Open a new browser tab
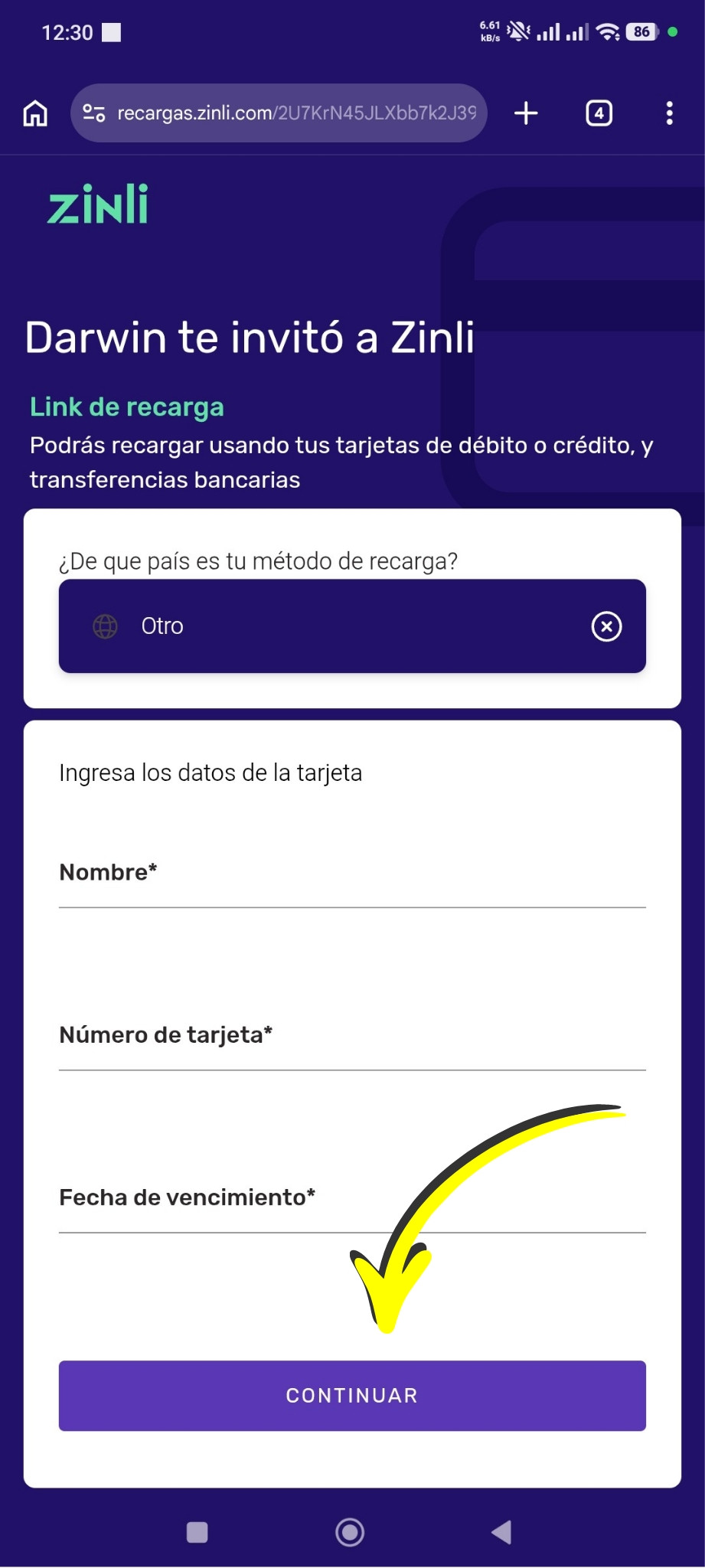This screenshot has height=1568, width=705. (526, 113)
